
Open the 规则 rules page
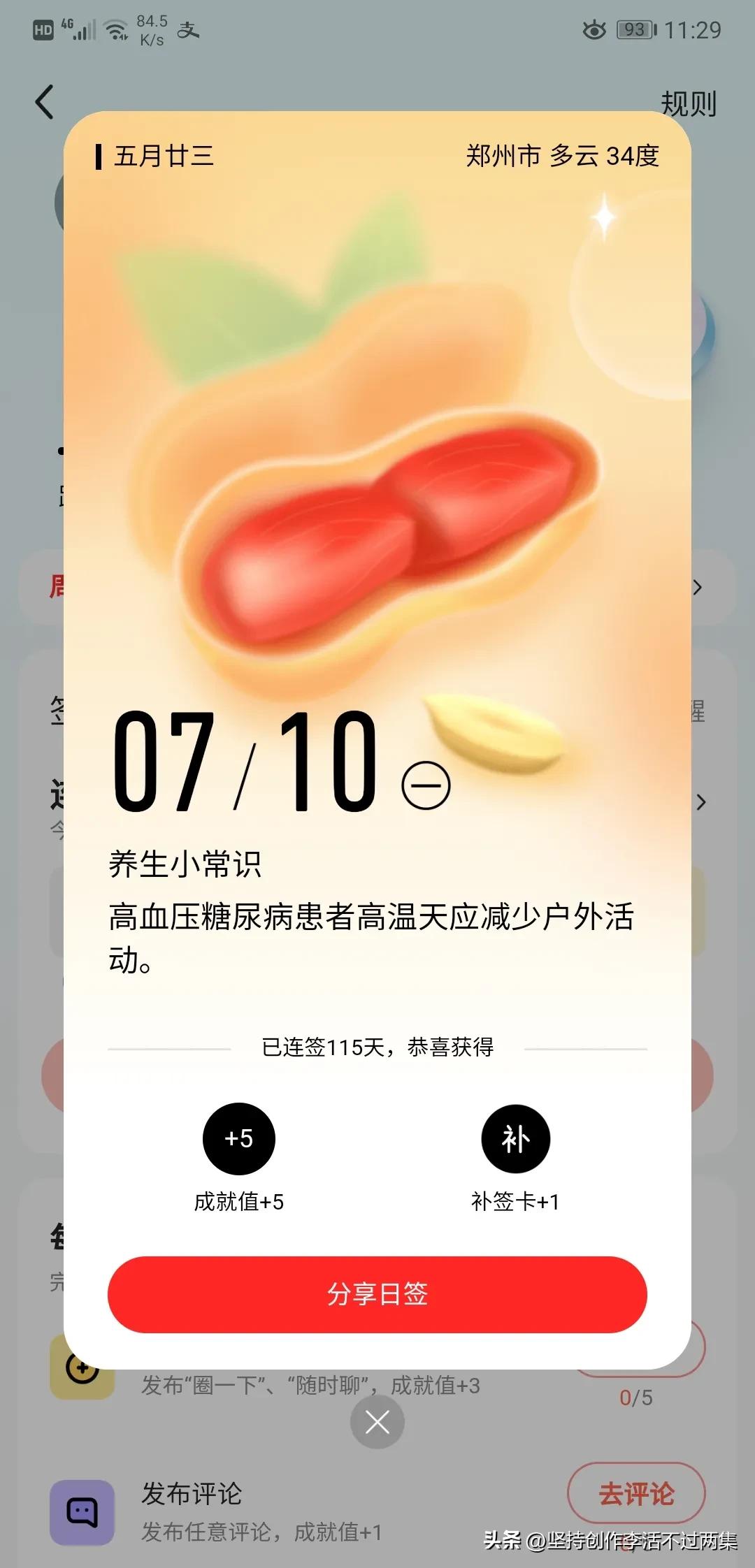(x=687, y=103)
